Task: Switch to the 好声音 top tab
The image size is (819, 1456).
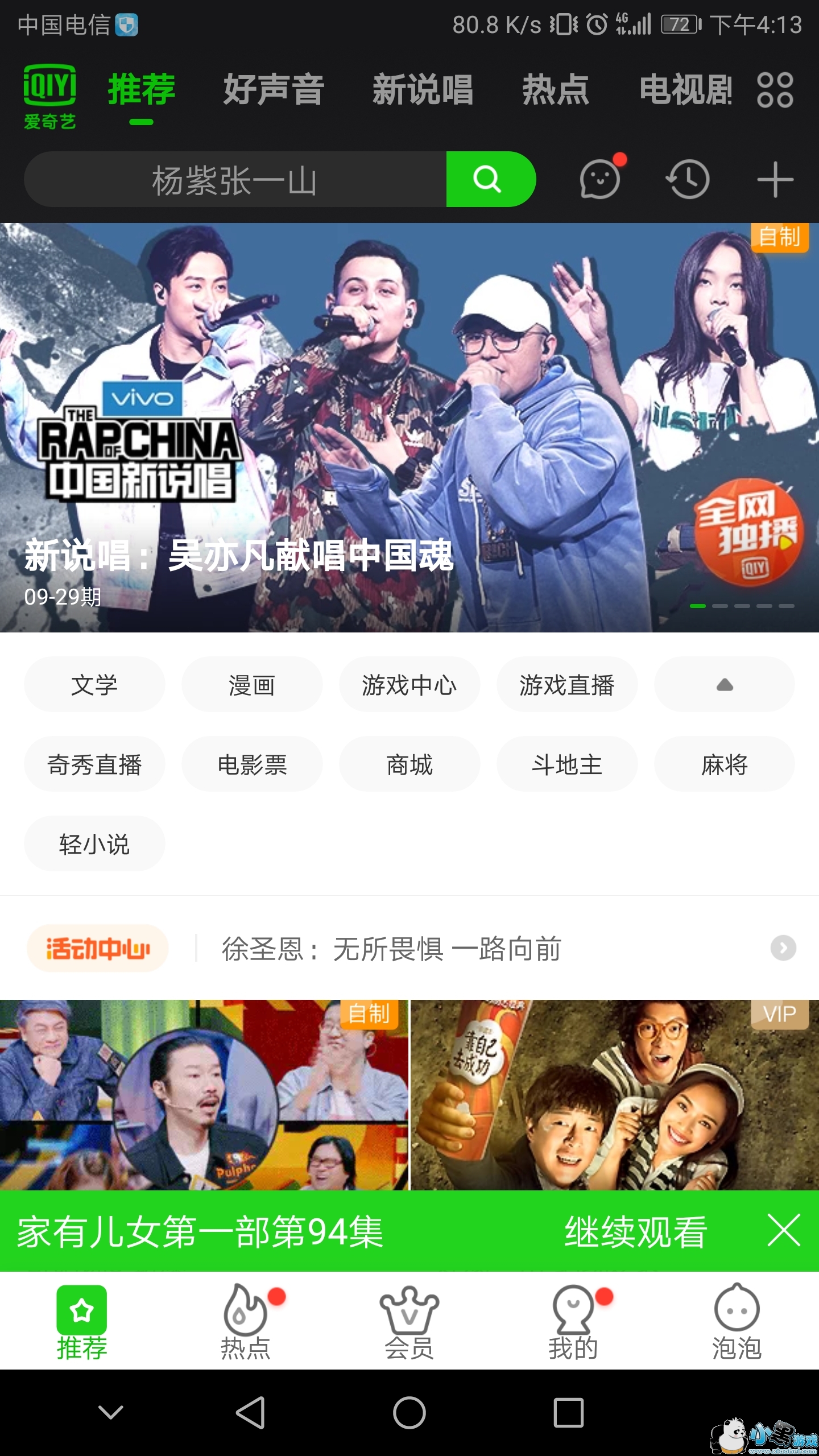Action: tap(274, 90)
